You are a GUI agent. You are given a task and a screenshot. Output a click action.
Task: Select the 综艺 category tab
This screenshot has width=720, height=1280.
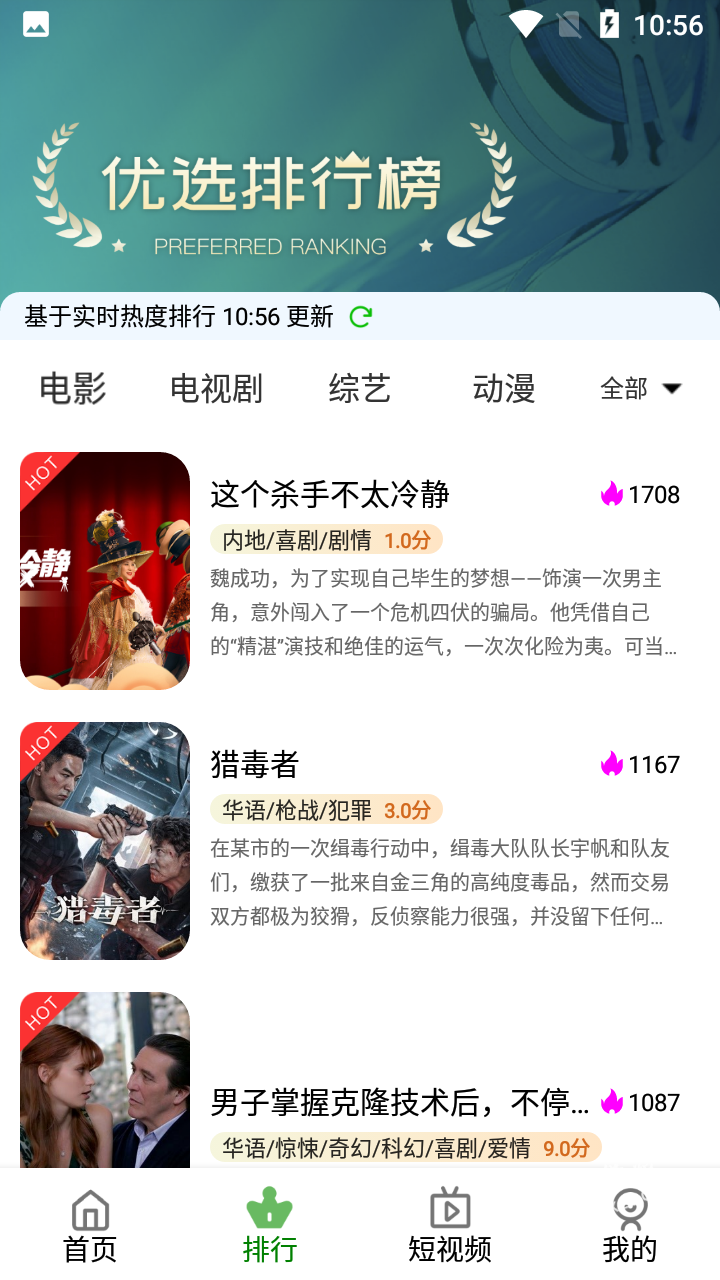pos(359,388)
